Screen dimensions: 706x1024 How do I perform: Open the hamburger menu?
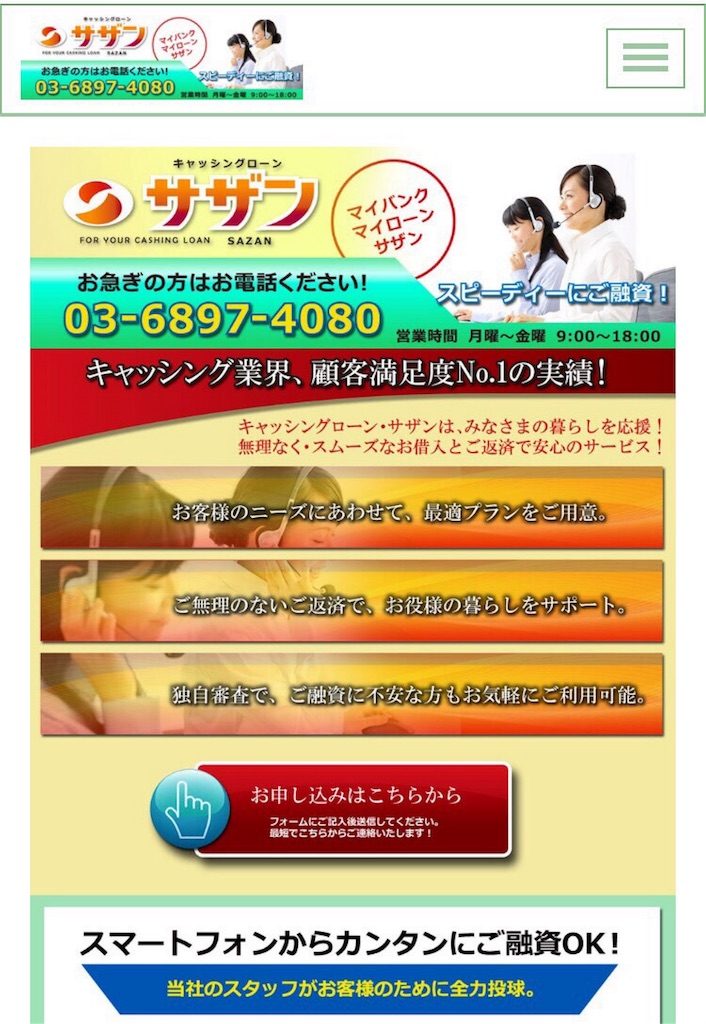(x=645, y=58)
